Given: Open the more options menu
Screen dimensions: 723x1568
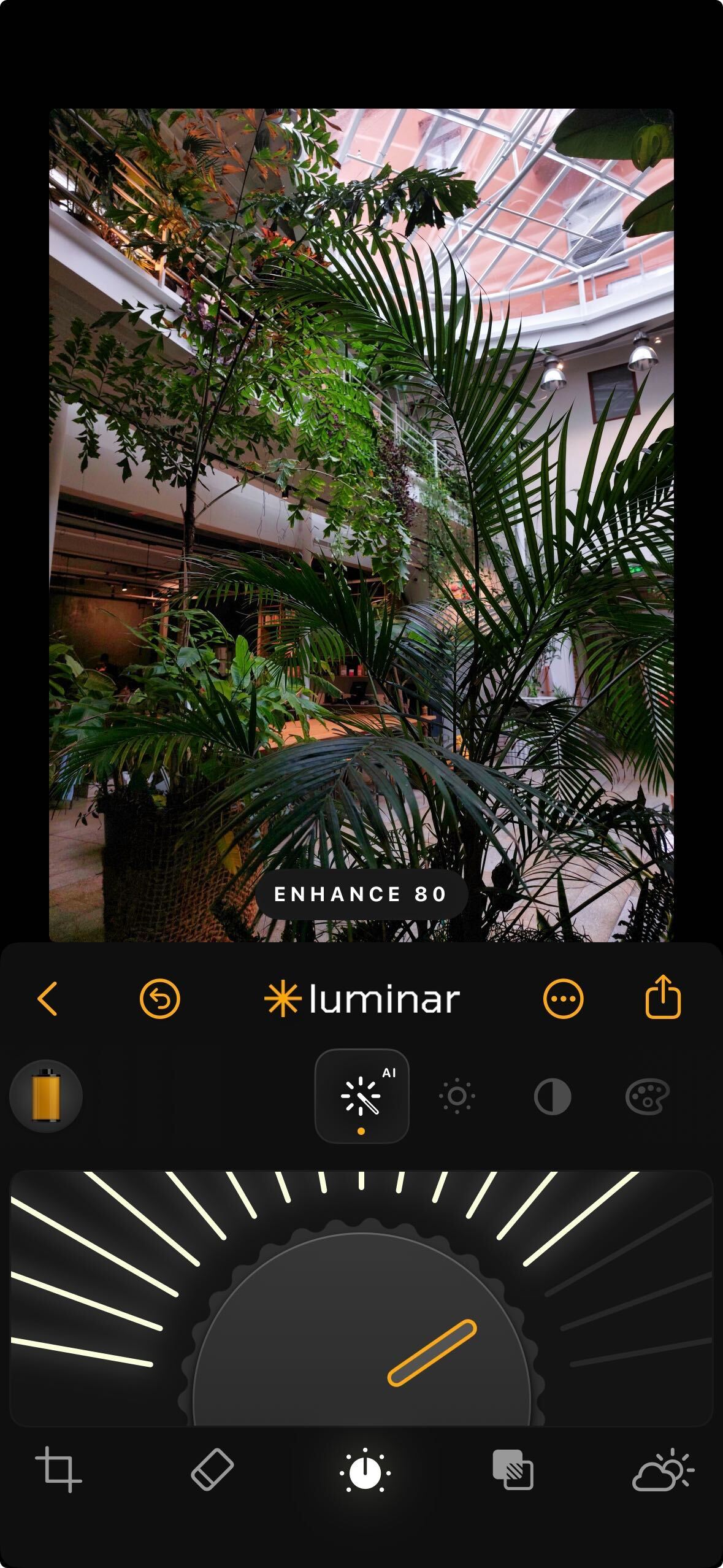Looking at the screenshot, I should (563, 999).
